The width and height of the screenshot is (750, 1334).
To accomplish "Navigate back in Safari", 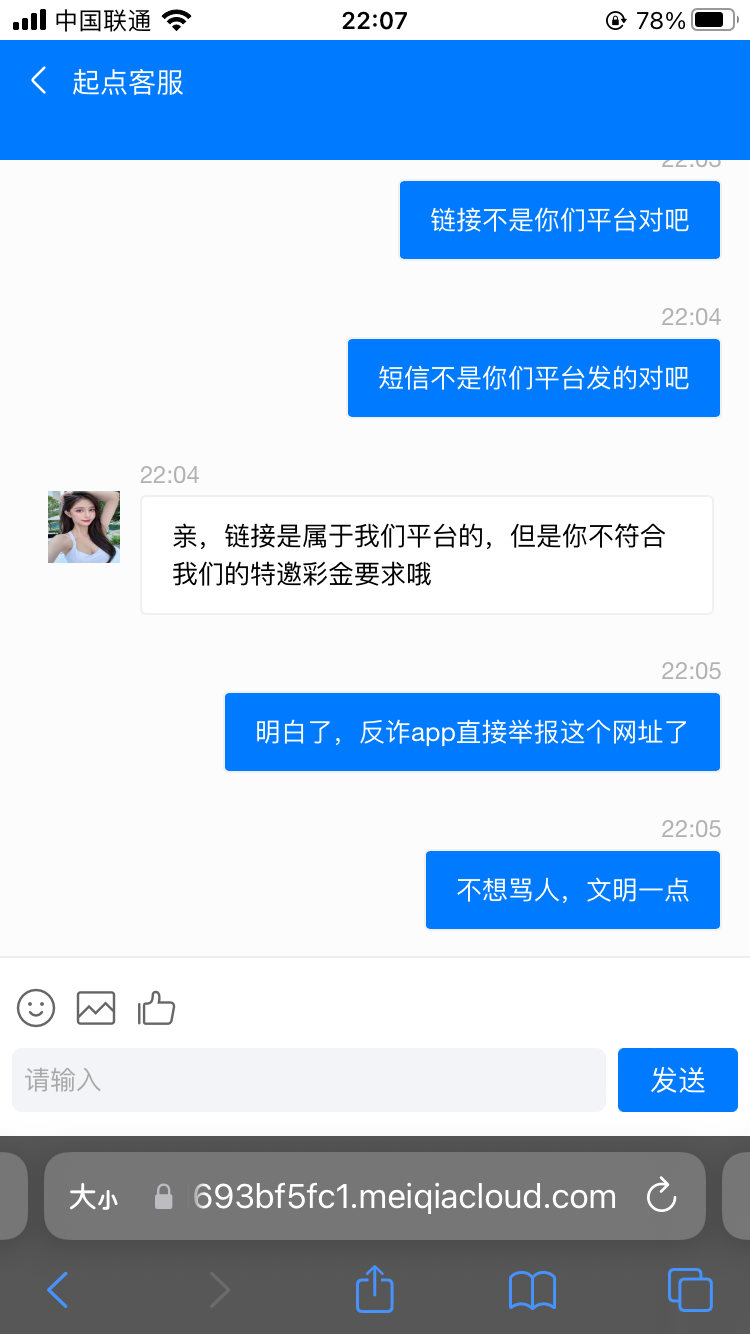I will click(58, 1290).
